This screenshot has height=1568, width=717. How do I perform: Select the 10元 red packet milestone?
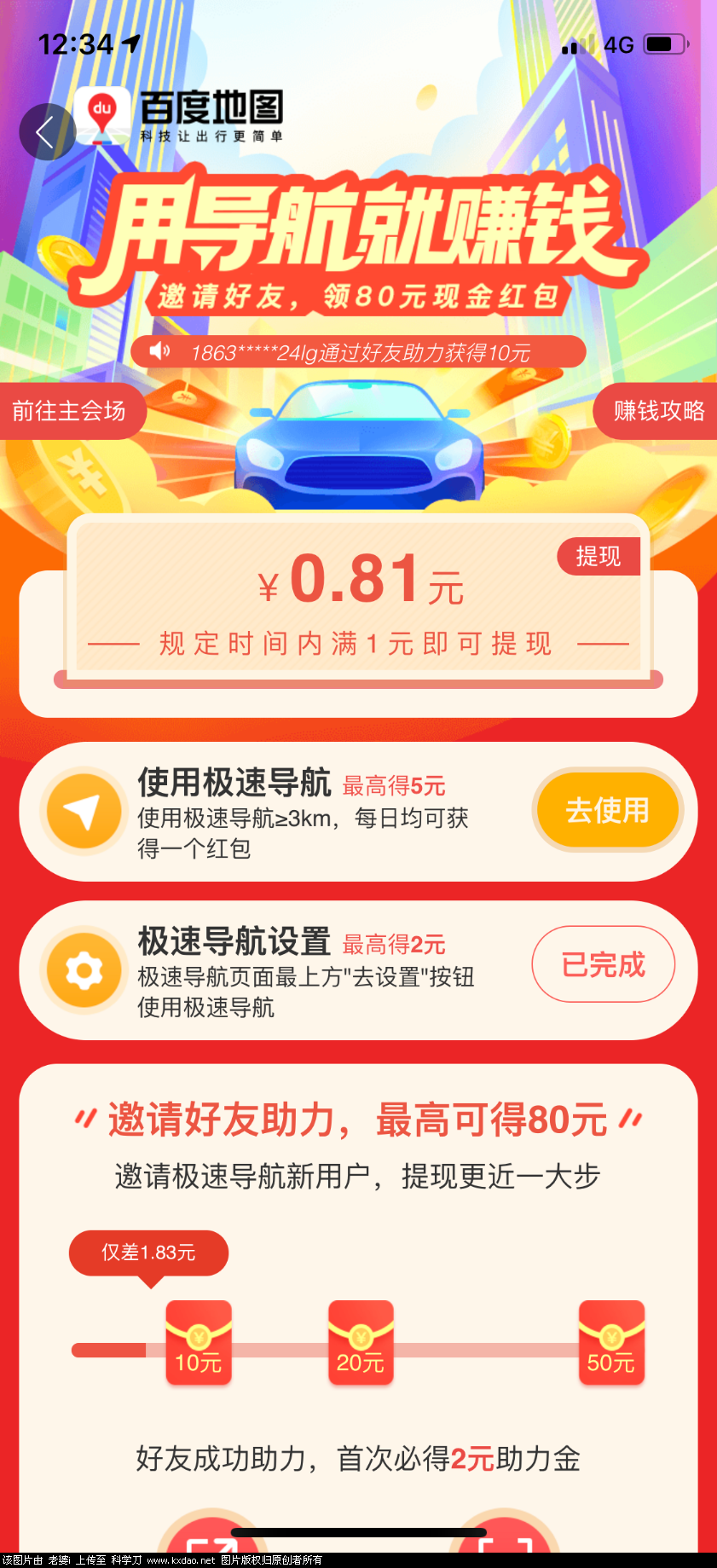(199, 1342)
